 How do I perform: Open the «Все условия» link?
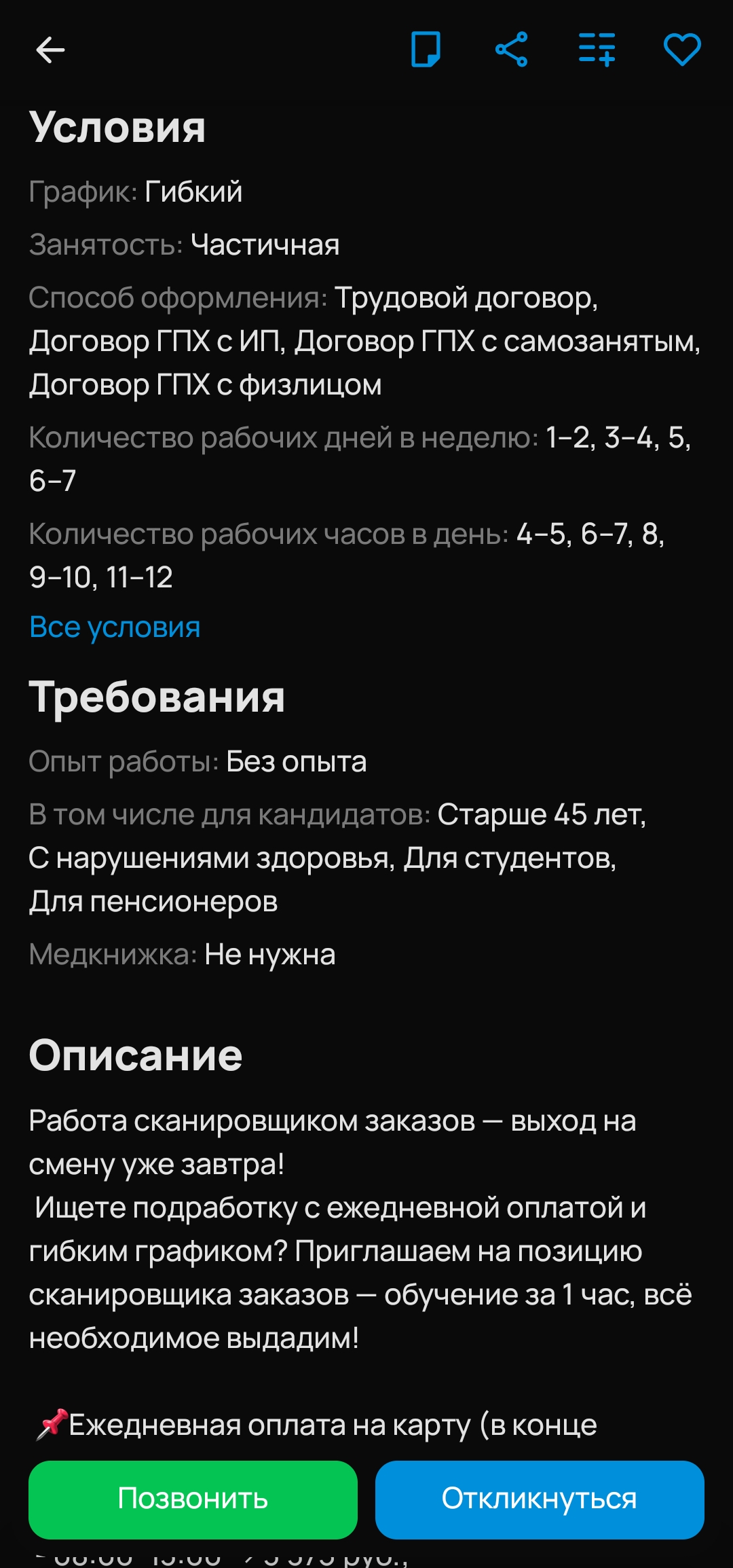[115, 627]
